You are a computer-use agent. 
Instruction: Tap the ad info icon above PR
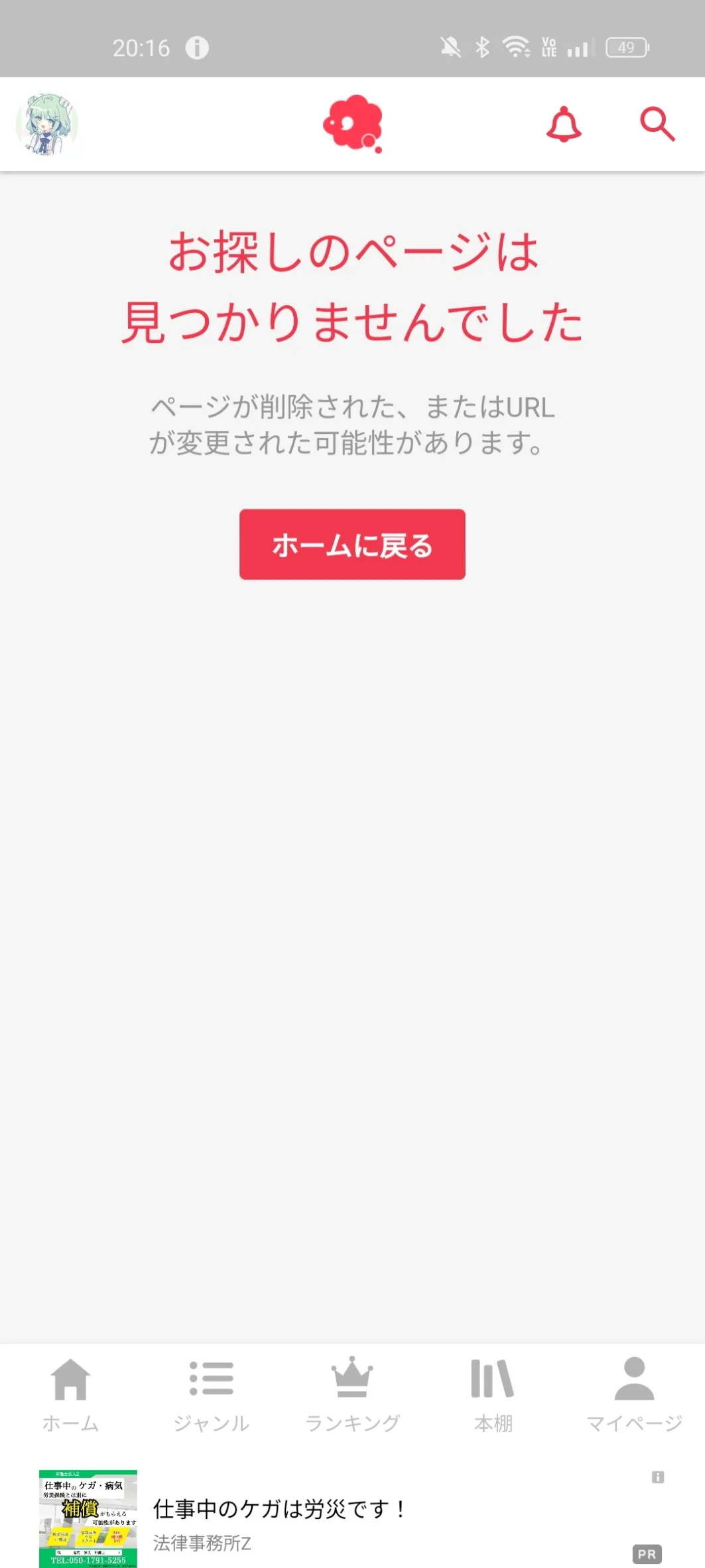658,1477
